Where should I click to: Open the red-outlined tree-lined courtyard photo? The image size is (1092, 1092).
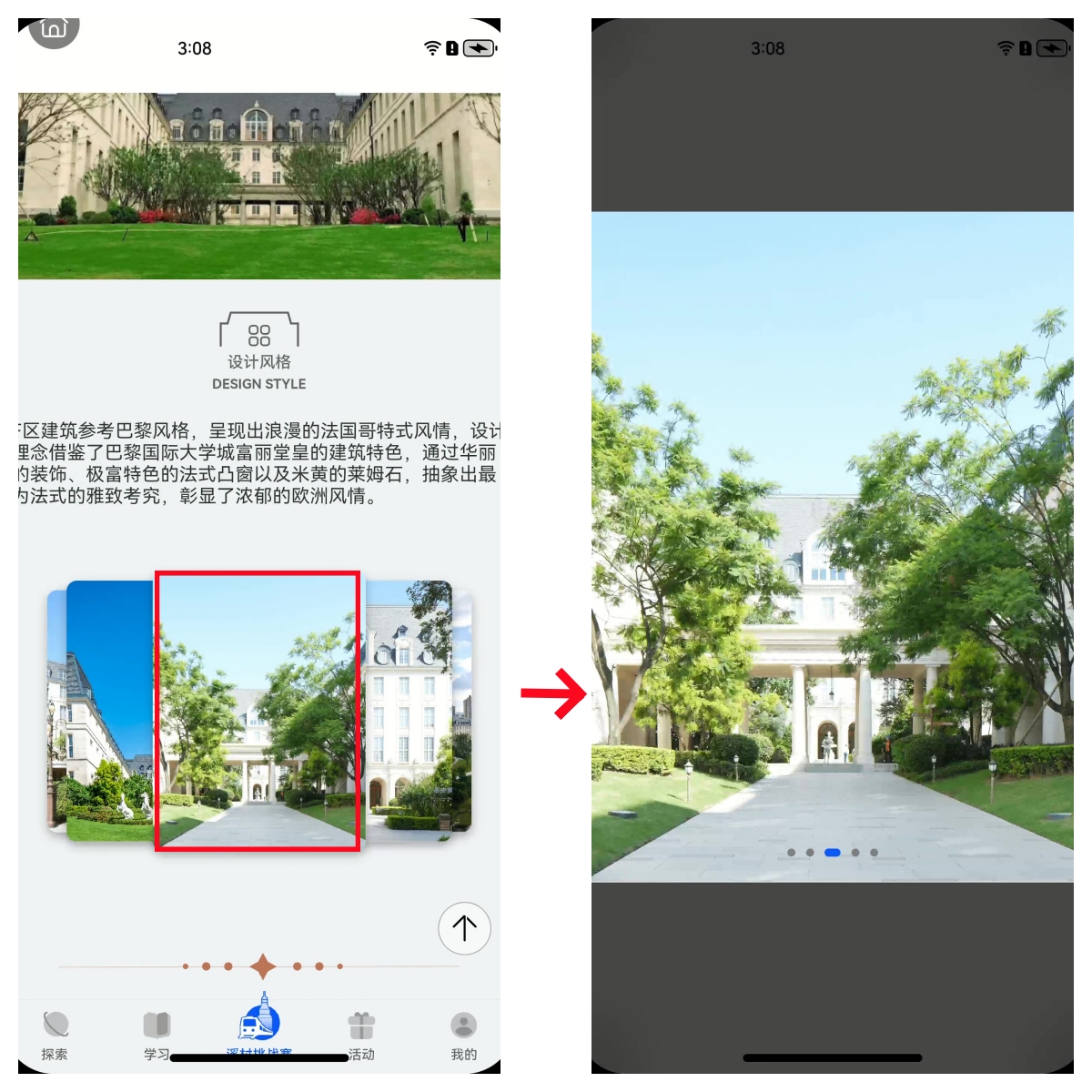click(258, 711)
